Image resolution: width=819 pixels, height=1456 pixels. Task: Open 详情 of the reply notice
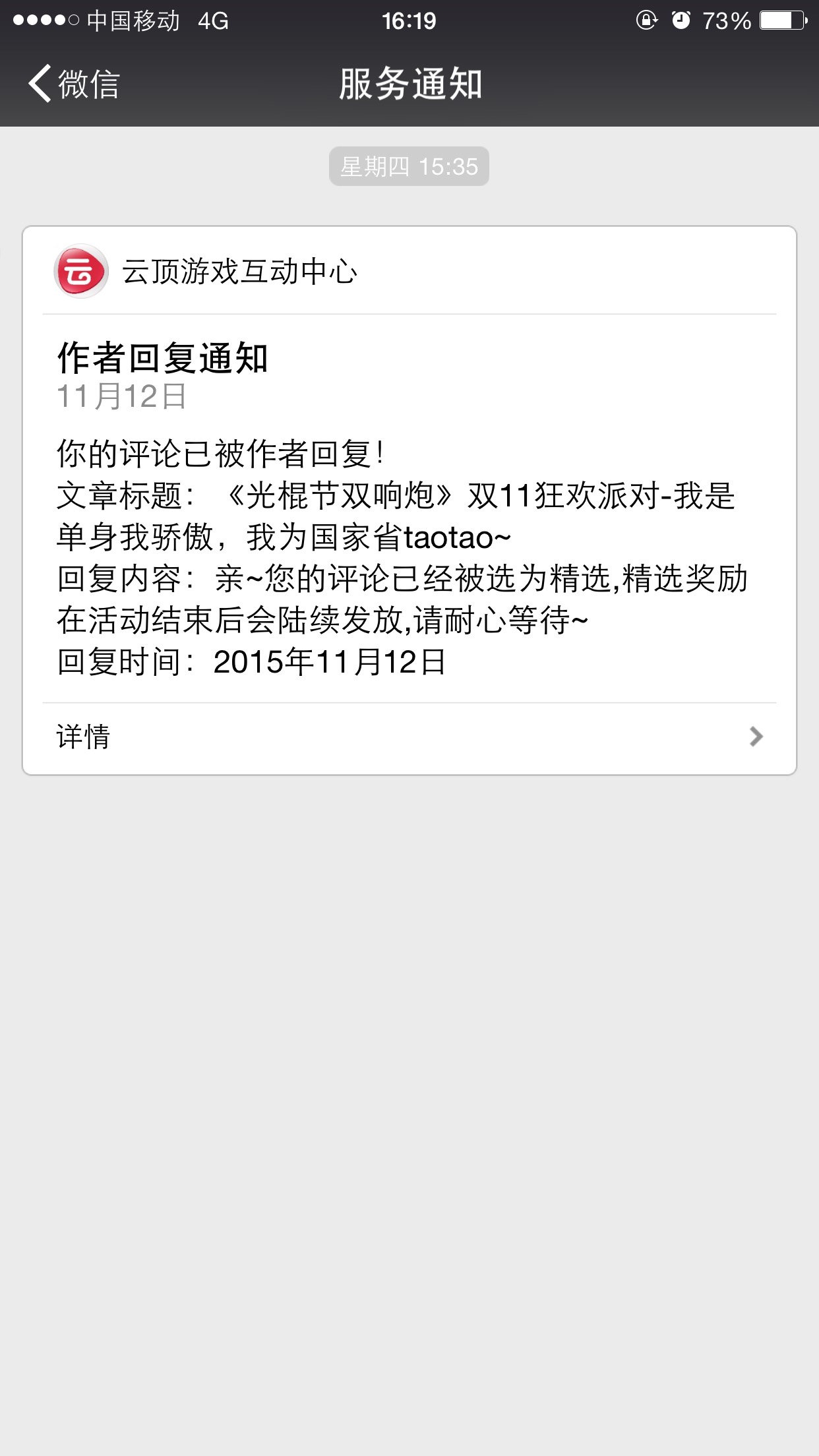[x=409, y=737]
